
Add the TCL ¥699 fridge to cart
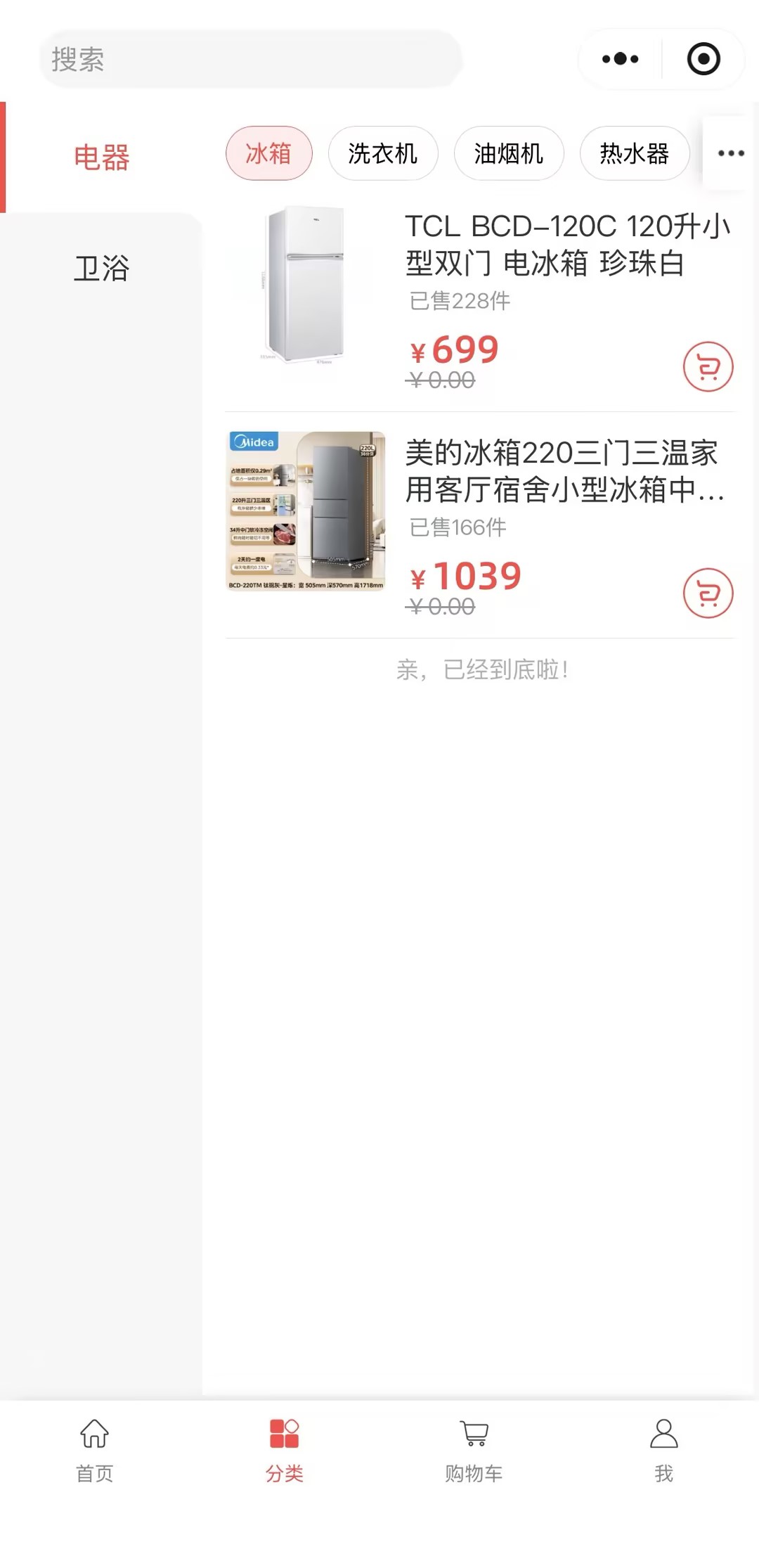[x=708, y=366]
